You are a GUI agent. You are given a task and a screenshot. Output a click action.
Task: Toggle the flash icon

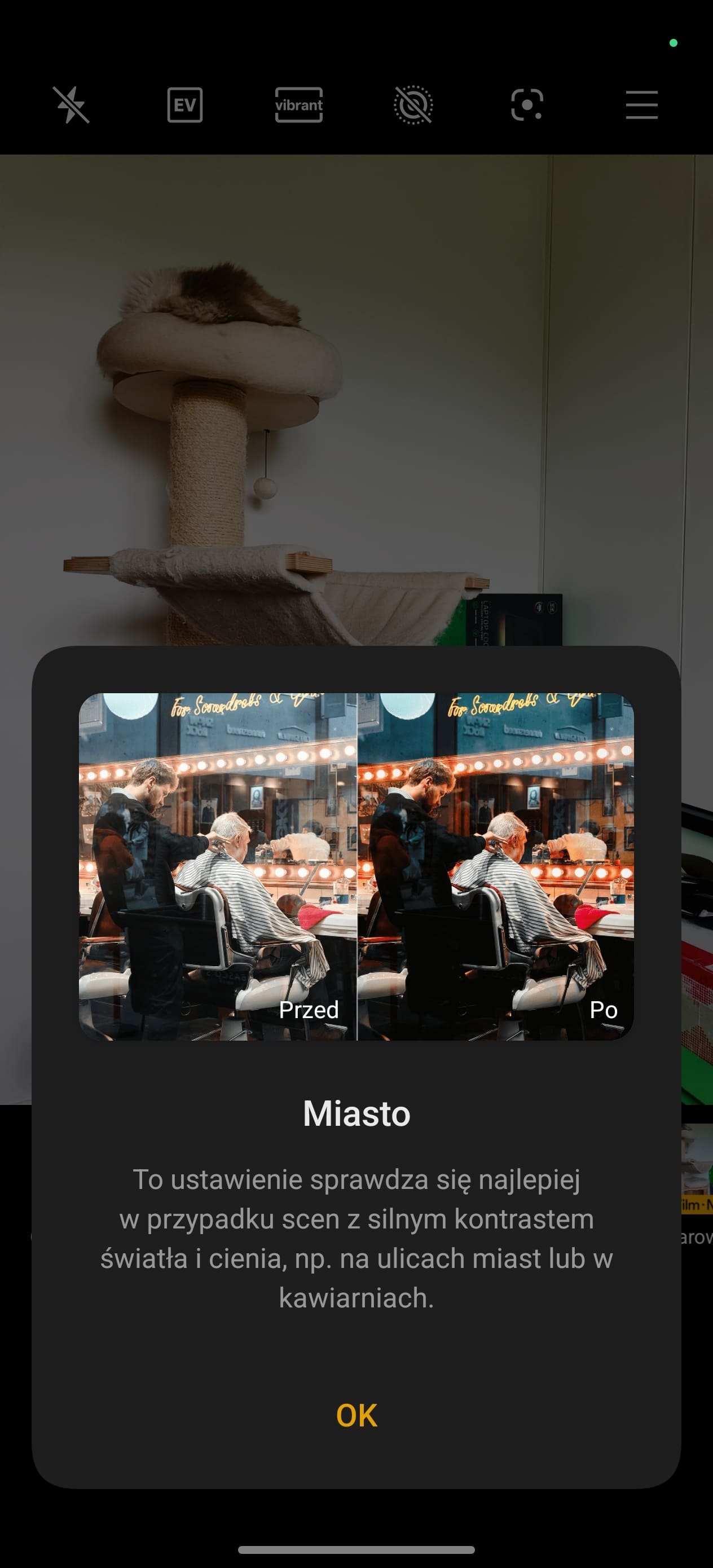click(71, 105)
